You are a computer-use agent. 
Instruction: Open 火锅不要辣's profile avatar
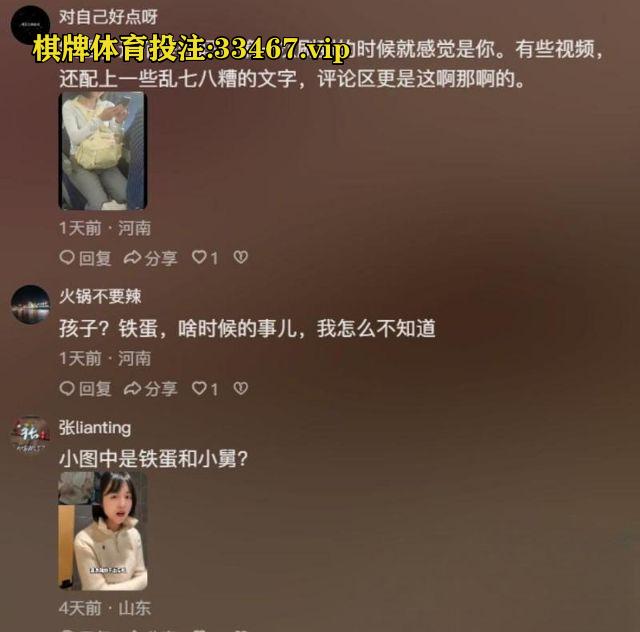[x=30, y=304]
